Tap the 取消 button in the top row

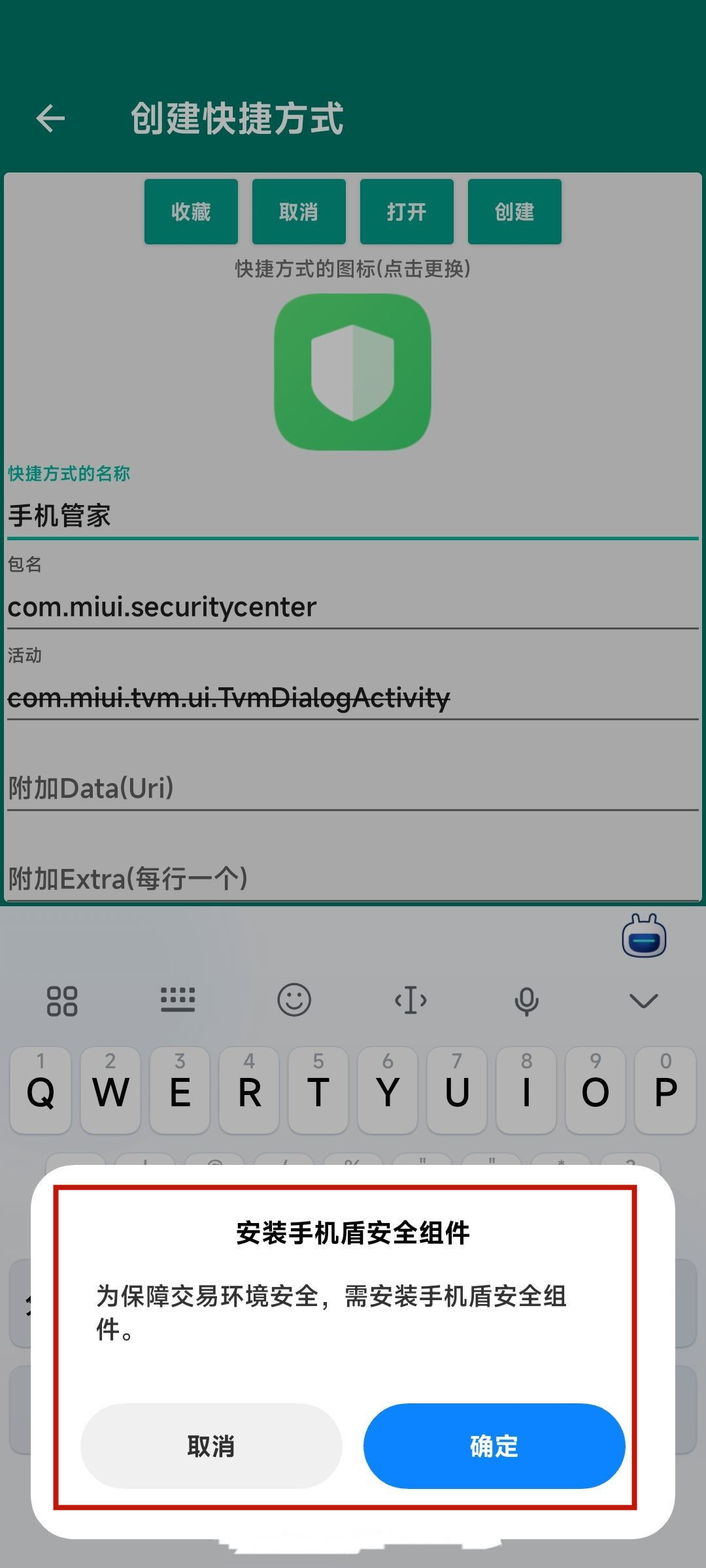tap(299, 212)
